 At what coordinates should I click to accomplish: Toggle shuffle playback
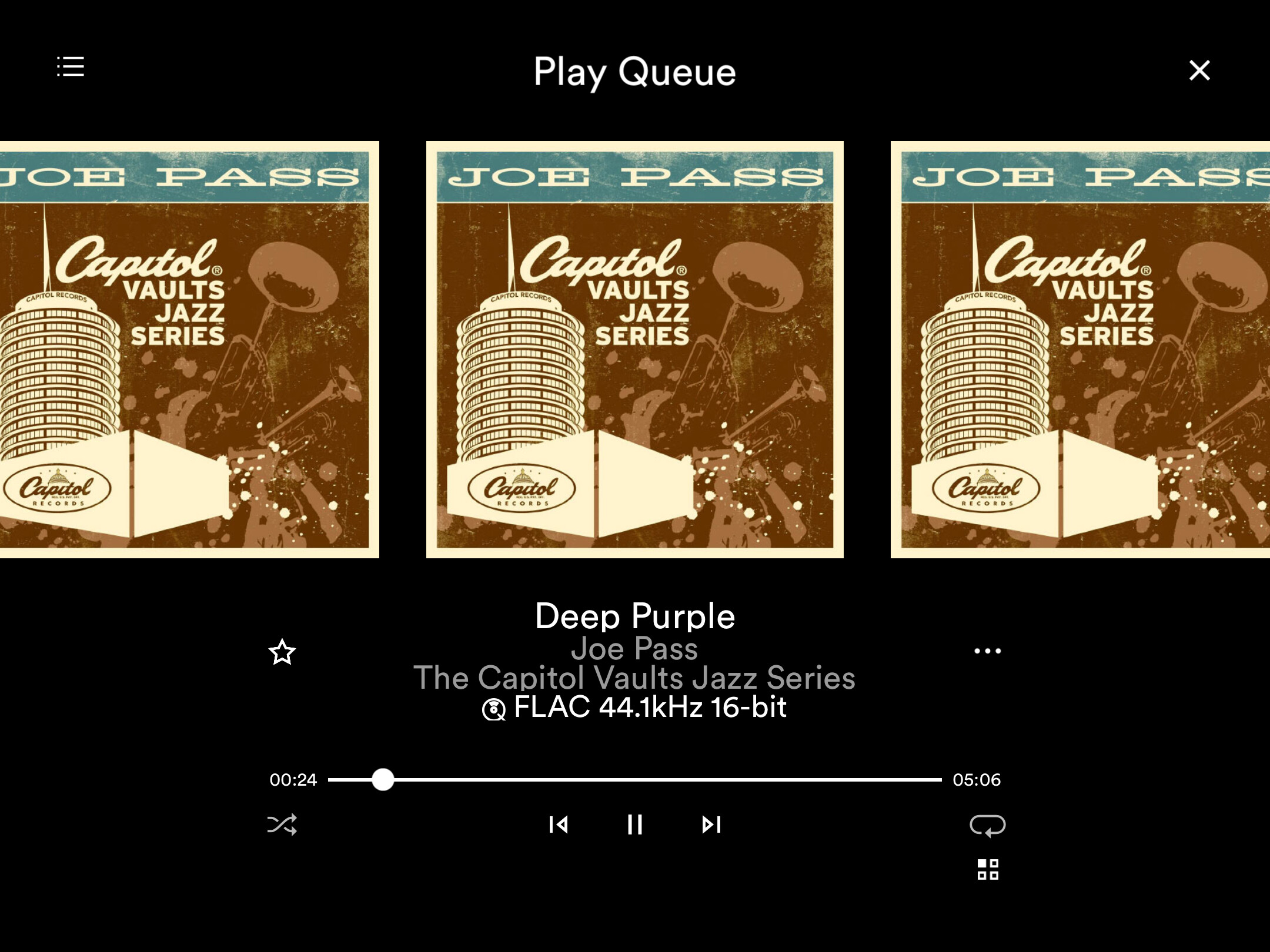[x=282, y=824]
